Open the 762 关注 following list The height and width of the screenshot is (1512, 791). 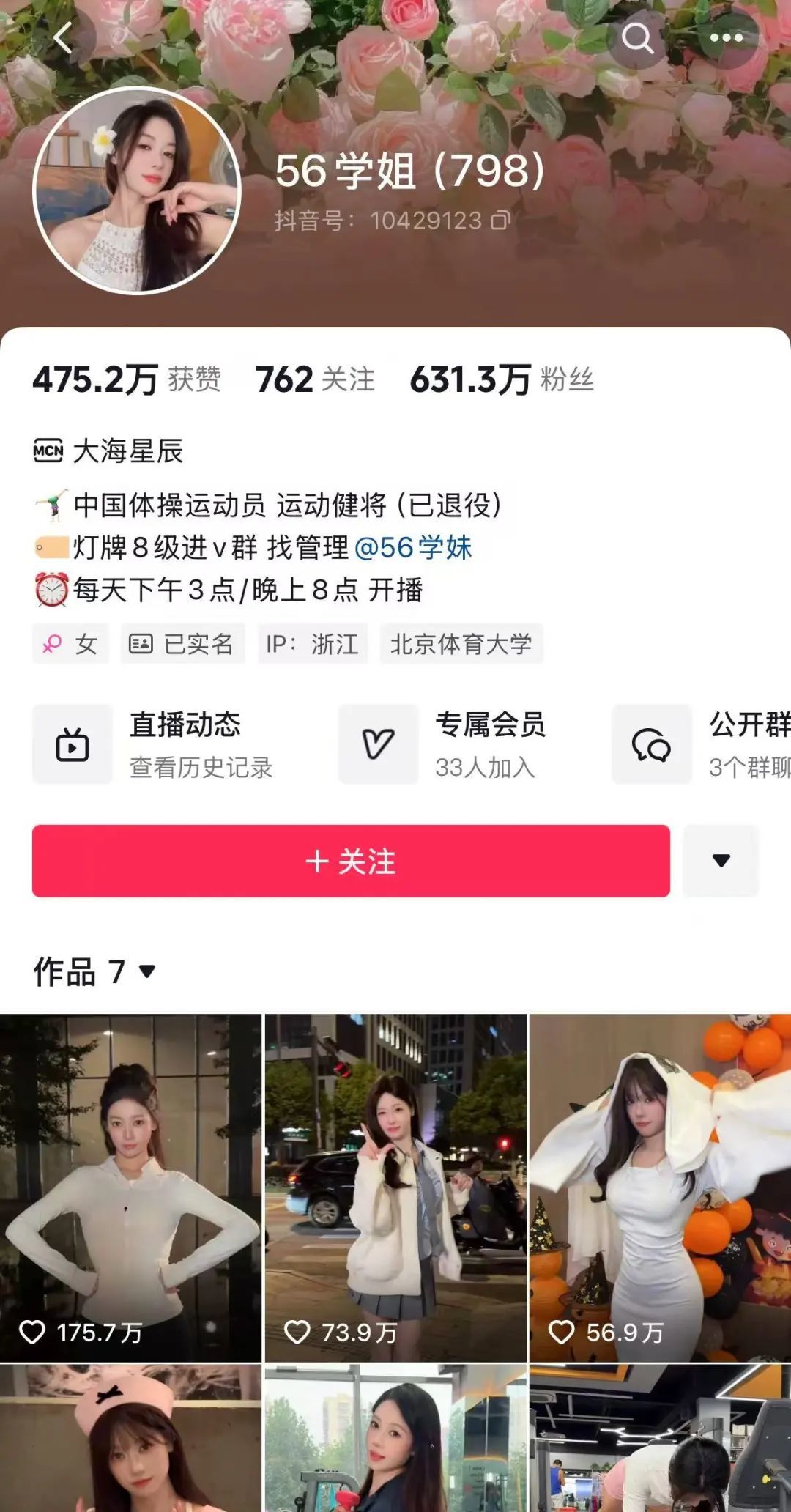pos(315,379)
